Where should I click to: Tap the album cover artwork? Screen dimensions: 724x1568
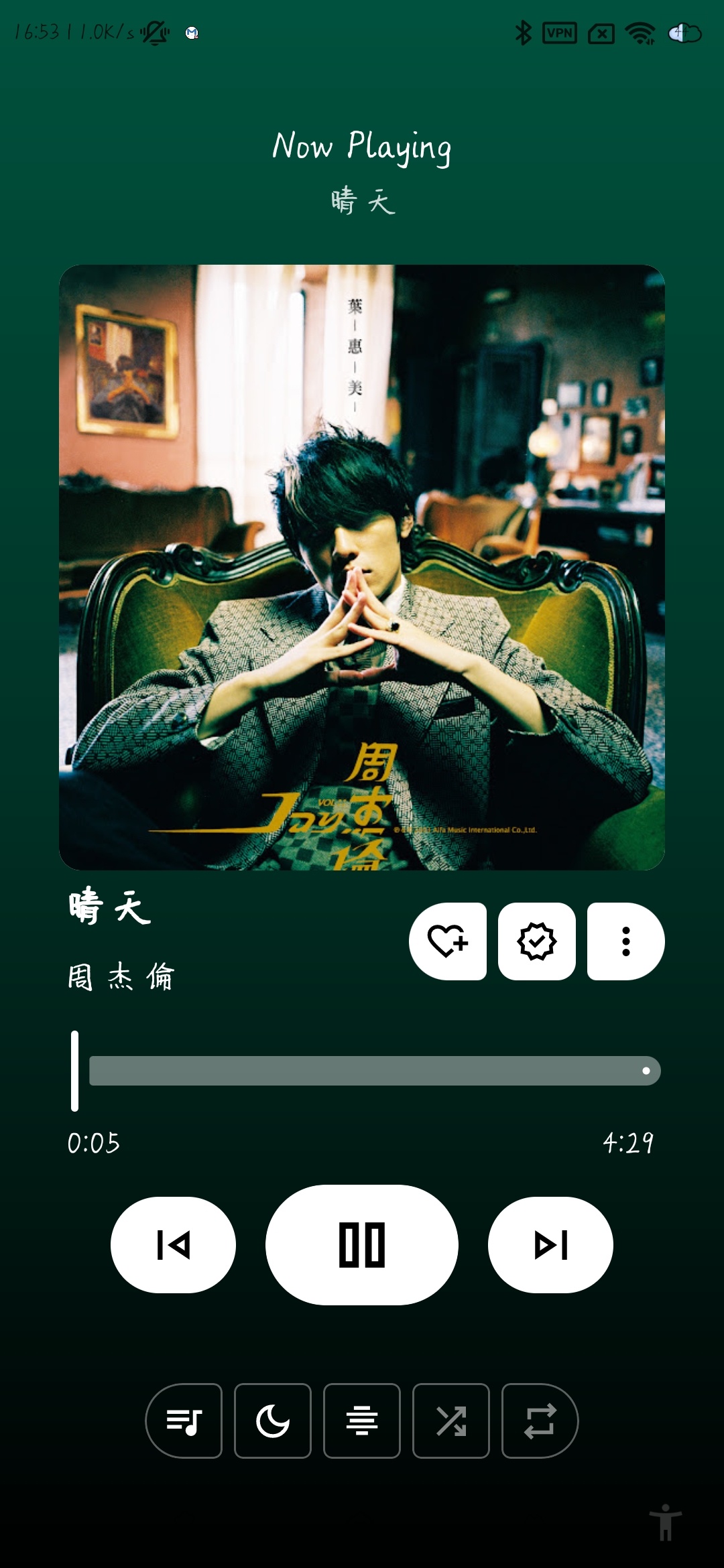(361, 567)
